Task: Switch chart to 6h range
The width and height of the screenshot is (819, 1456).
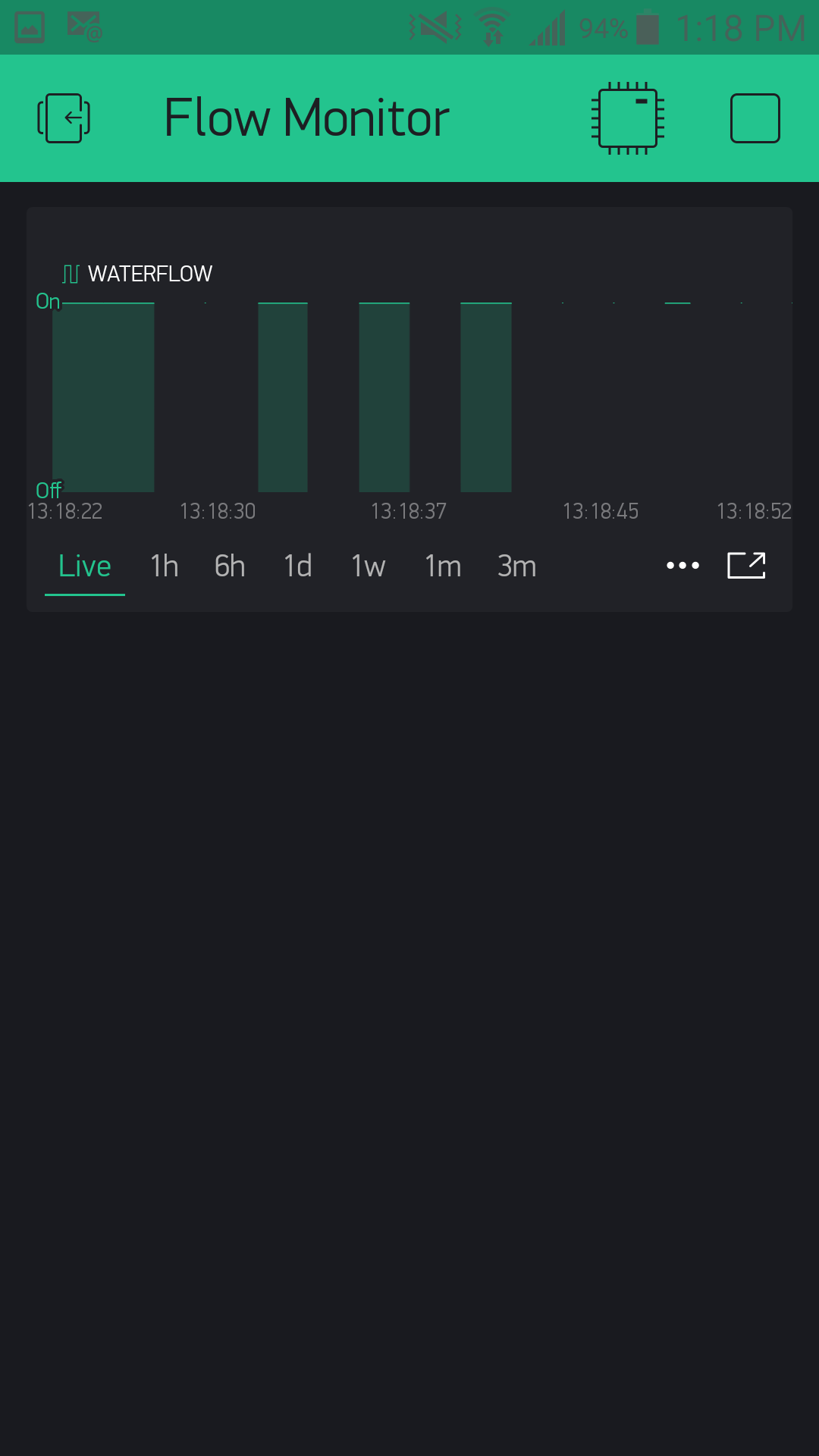Action: point(230,566)
